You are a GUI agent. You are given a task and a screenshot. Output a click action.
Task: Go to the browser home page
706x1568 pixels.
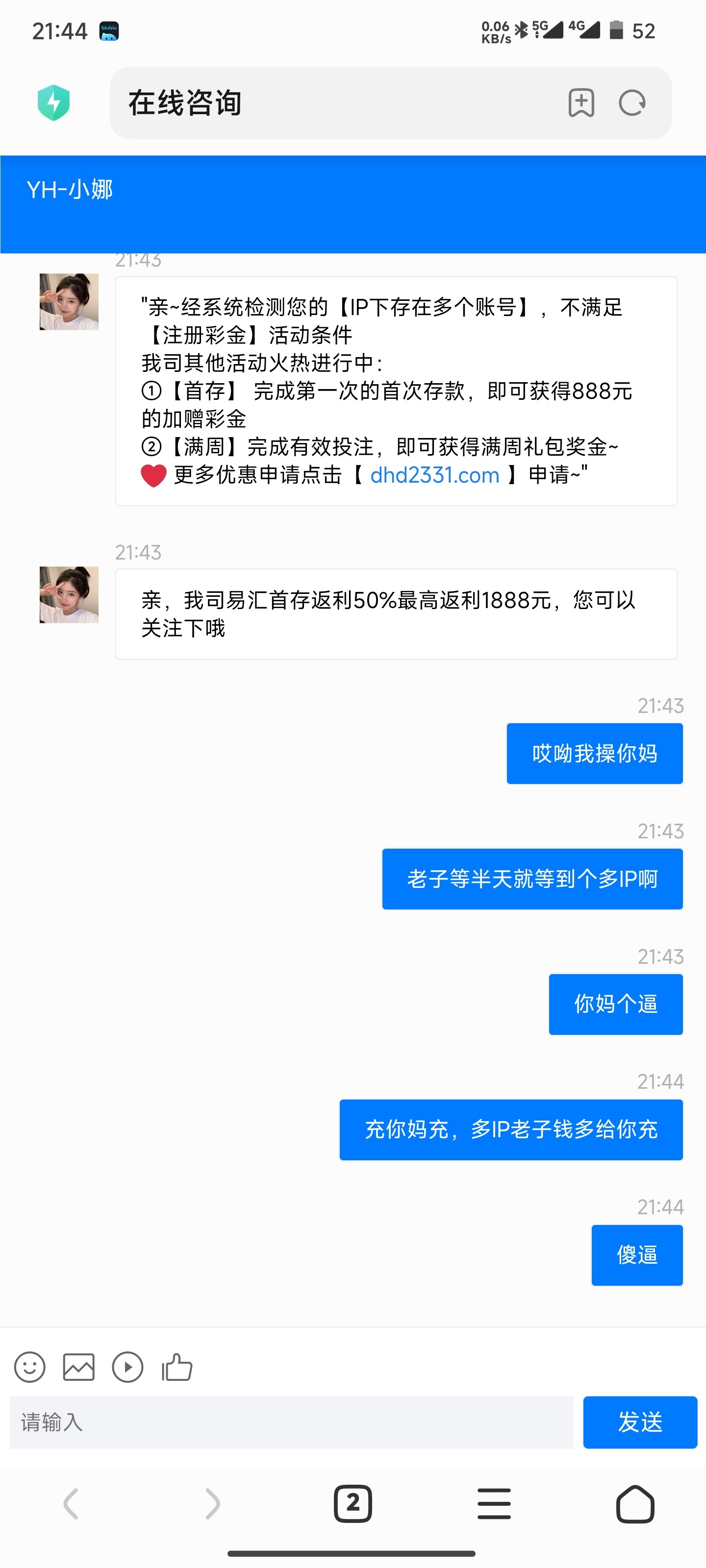(635, 1504)
